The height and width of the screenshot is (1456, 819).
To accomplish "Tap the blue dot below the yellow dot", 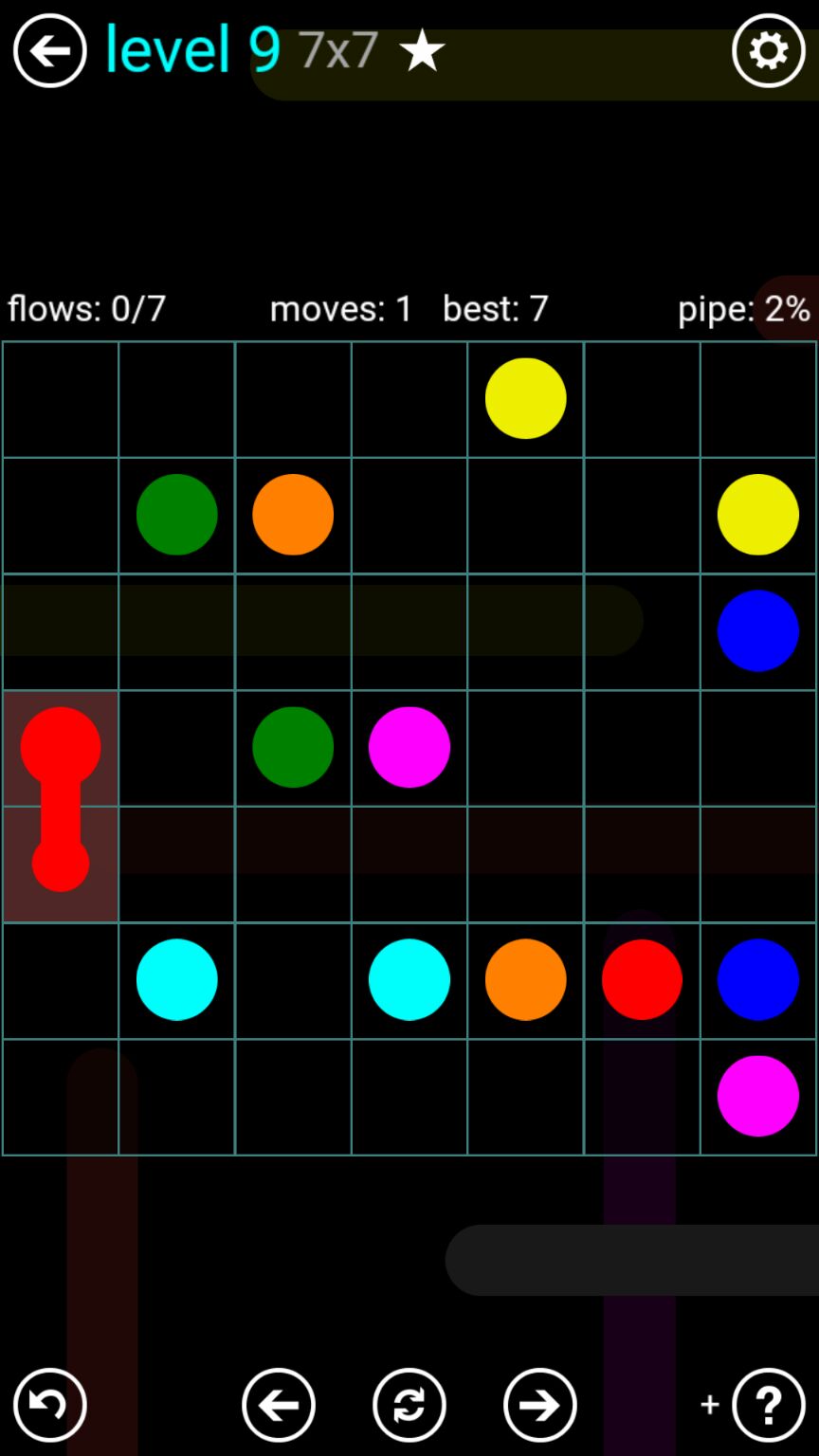I will click(x=757, y=630).
